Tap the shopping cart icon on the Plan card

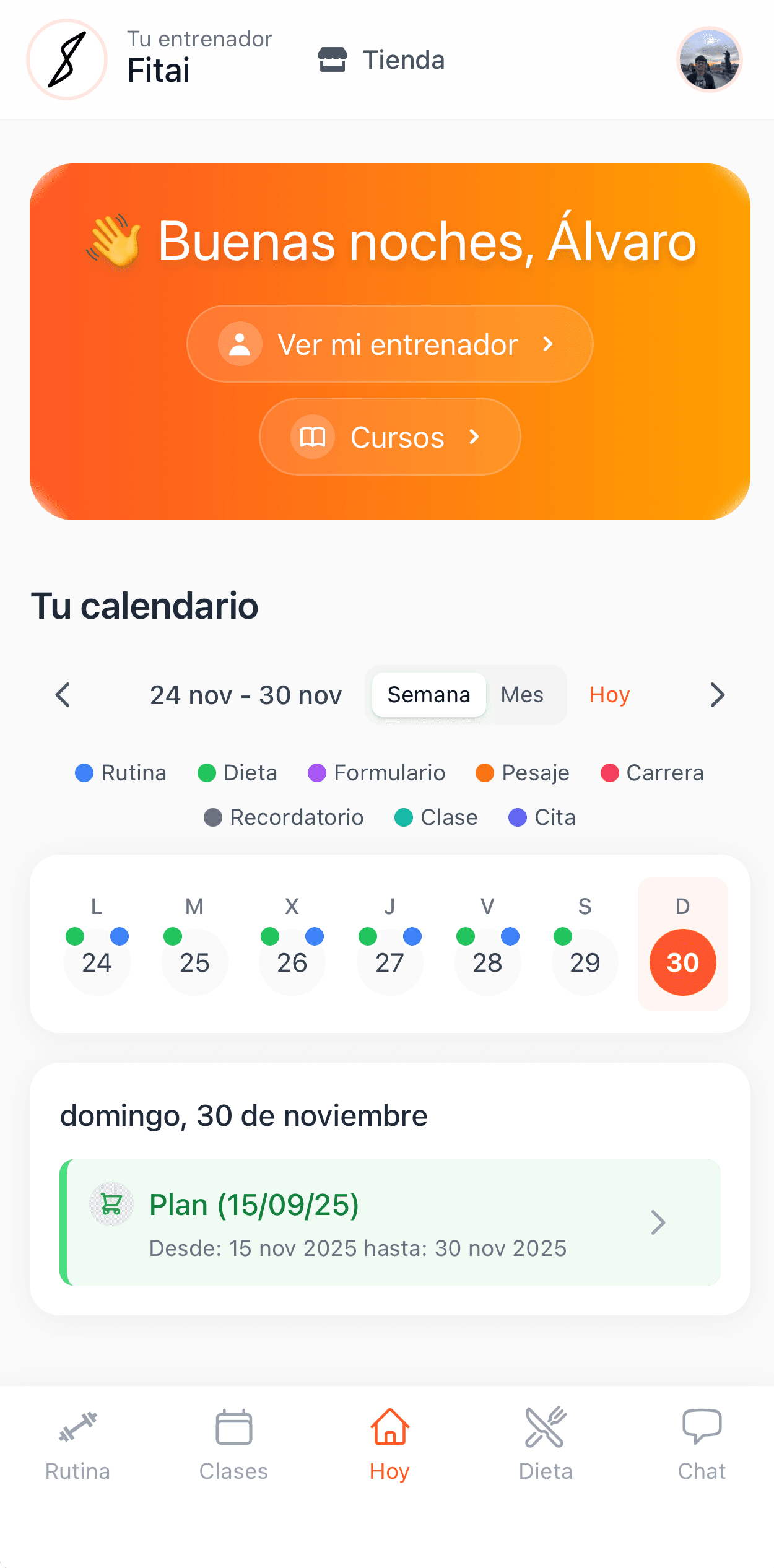[x=111, y=1204]
